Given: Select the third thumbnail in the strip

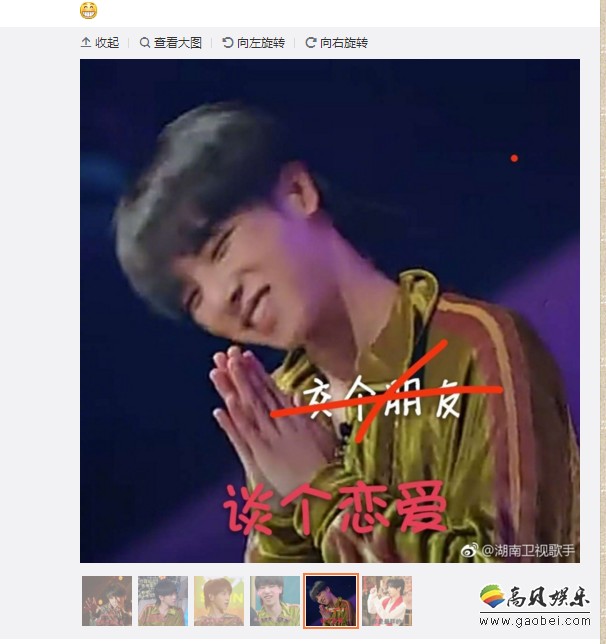Looking at the screenshot, I should click(219, 601).
